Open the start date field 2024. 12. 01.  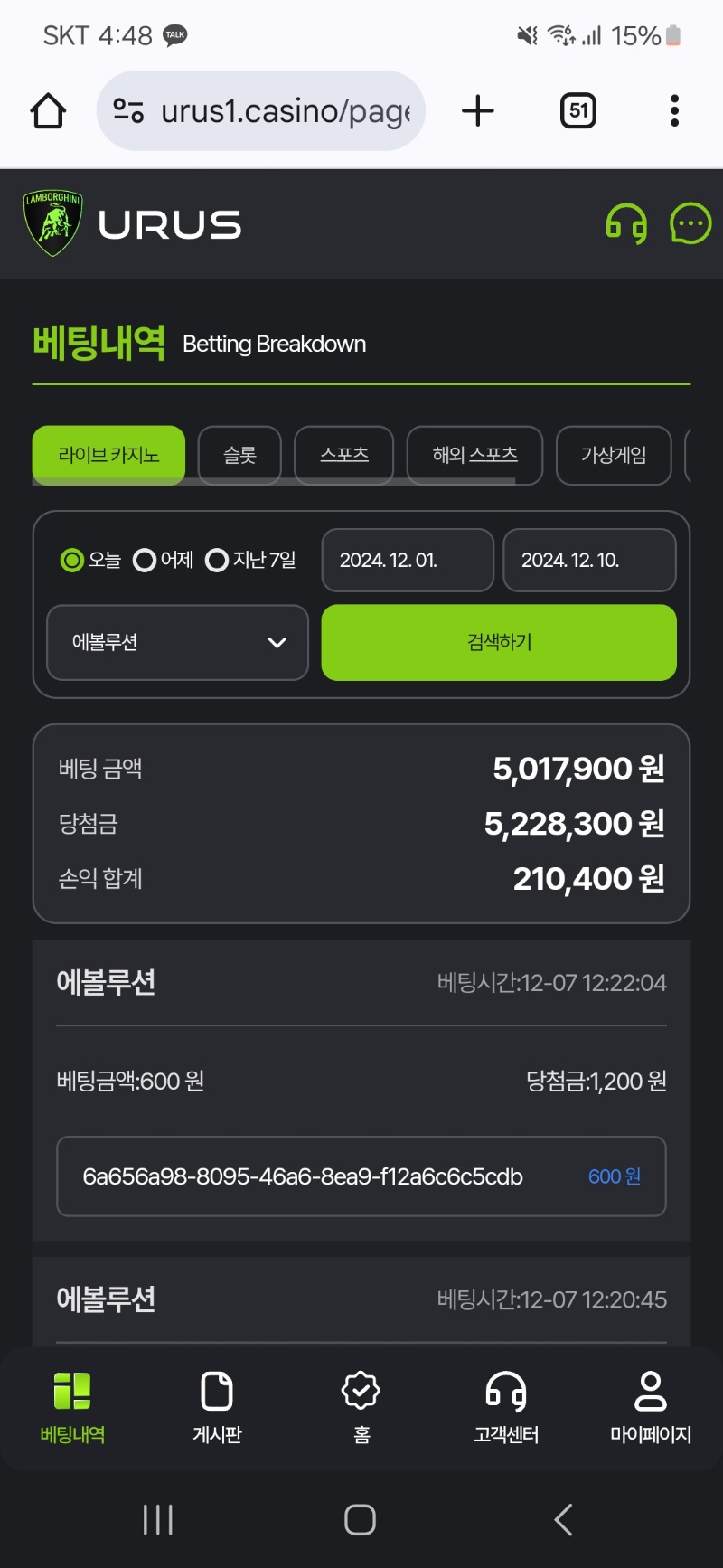(x=408, y=561)
